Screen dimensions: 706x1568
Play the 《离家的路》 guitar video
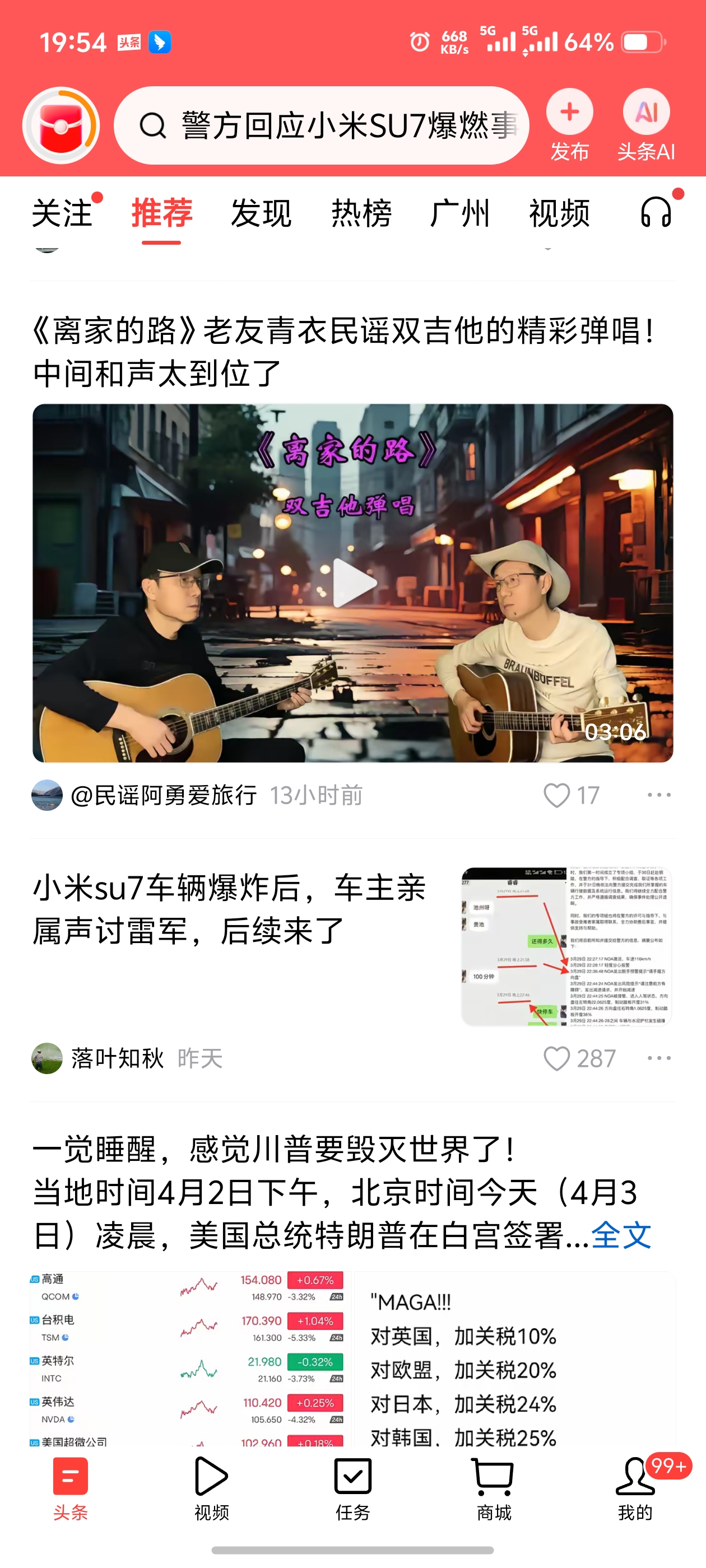tap(354, 582)
